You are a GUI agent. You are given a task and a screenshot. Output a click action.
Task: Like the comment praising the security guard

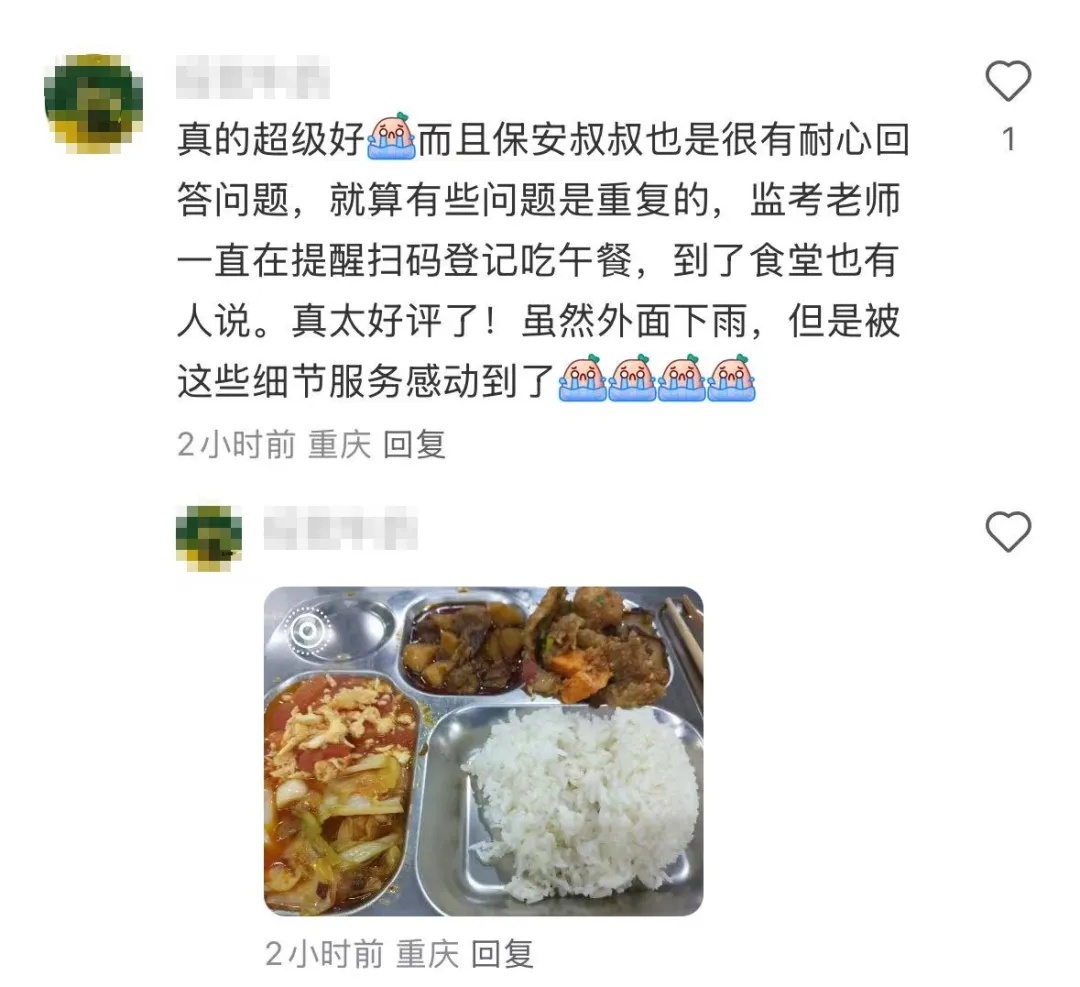[1008, 82]
